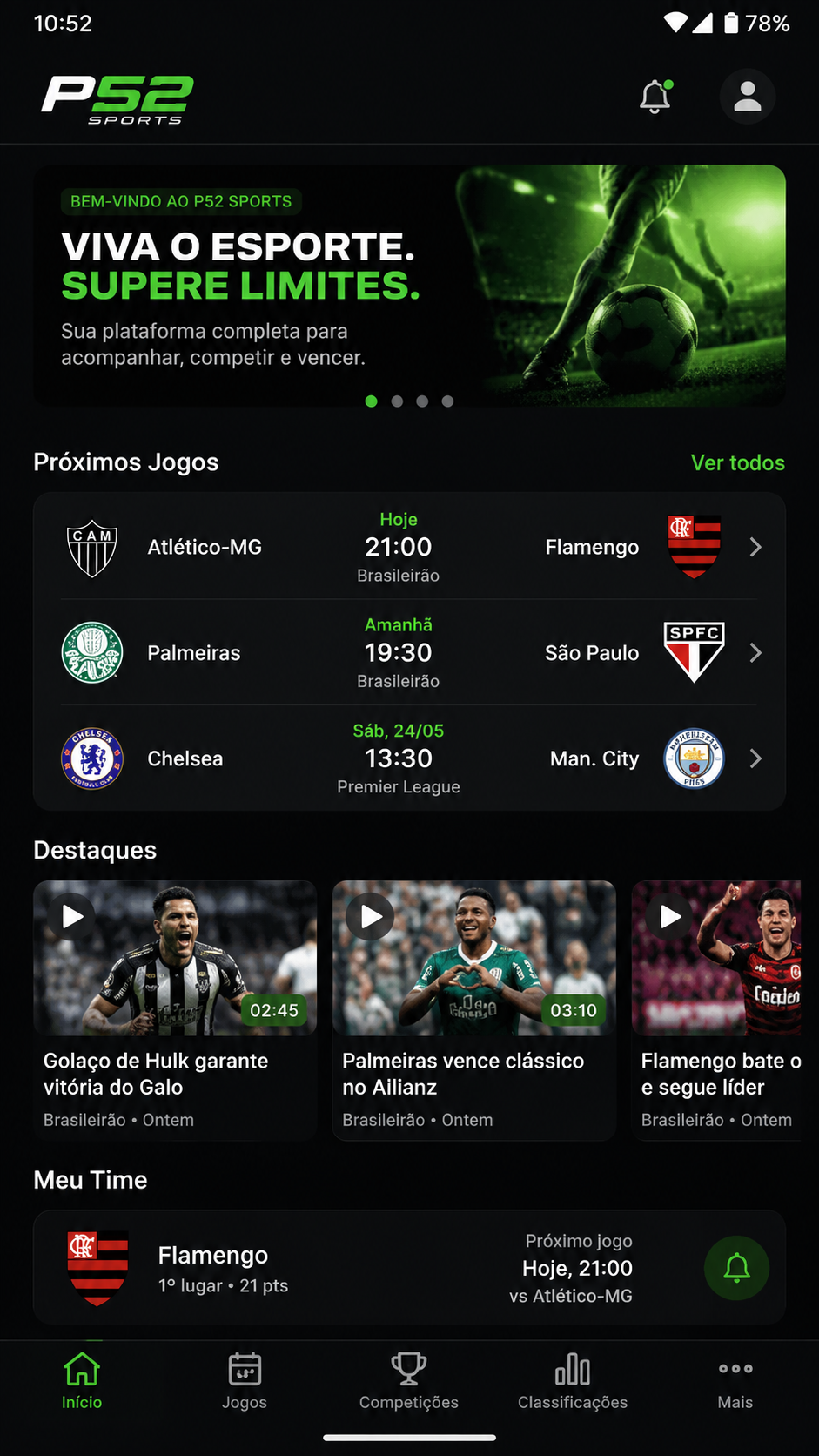Open the Chelsea vs Man. City match
This screenshot has height=1456, width=819.
pos(409,758)
